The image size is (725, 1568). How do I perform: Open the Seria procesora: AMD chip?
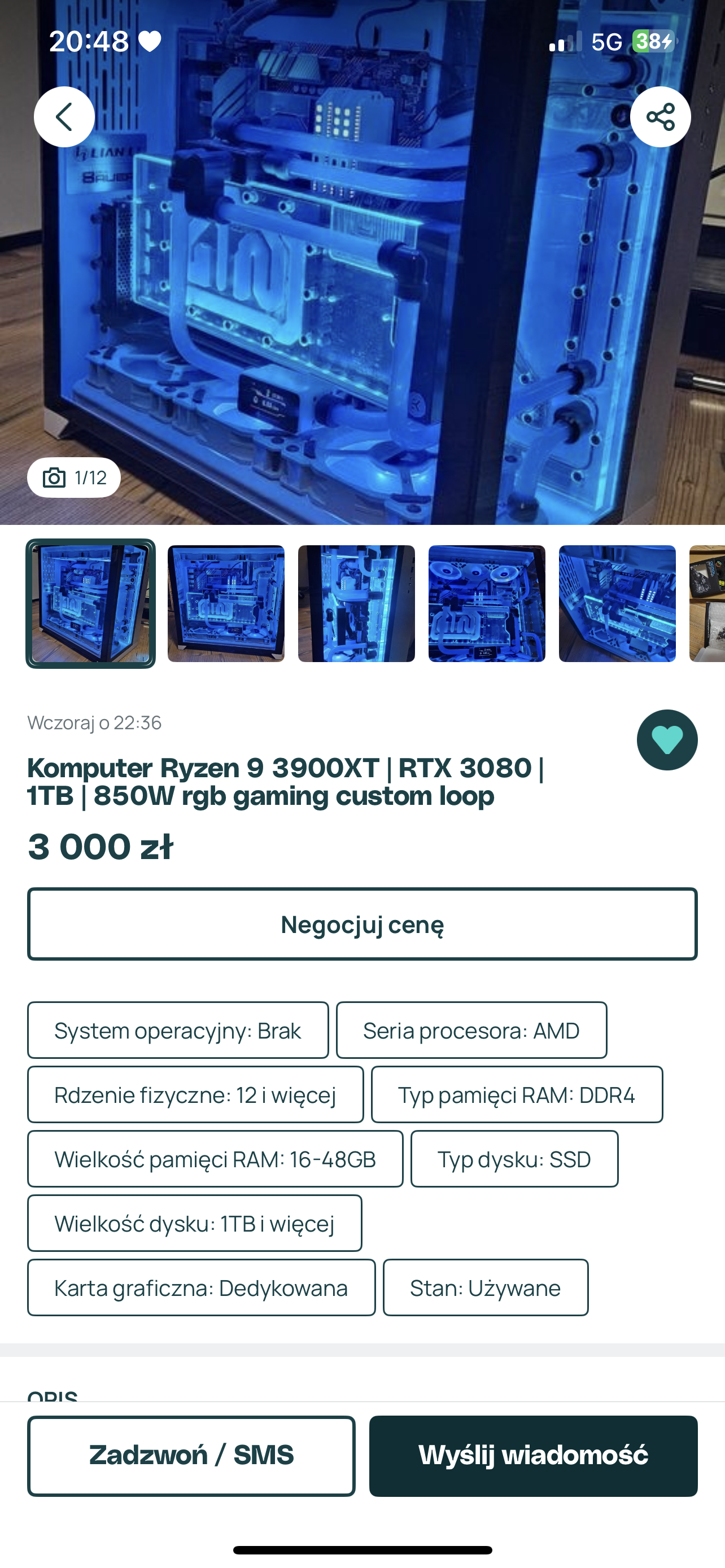(x=471, y=1031)
